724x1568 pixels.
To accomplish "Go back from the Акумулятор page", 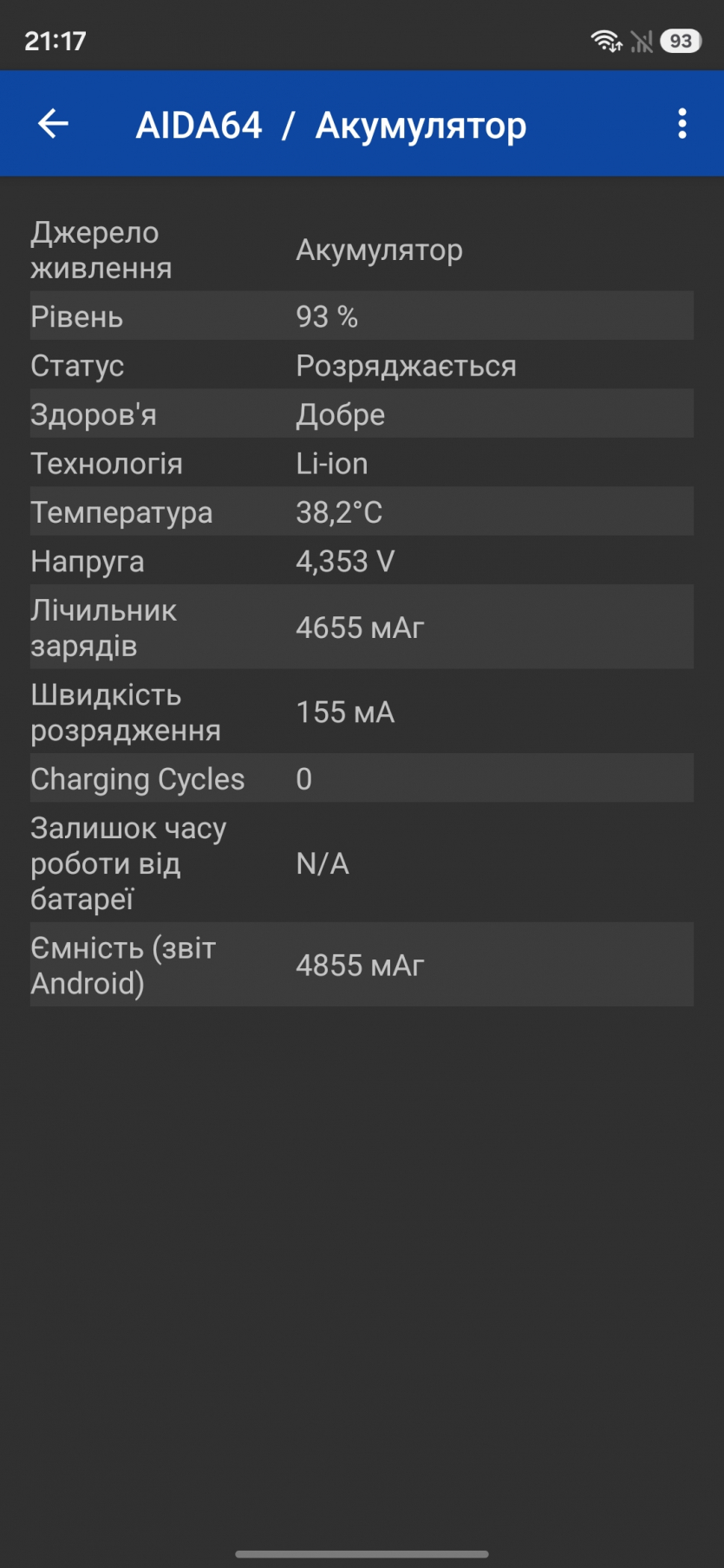I will [53, 124].
